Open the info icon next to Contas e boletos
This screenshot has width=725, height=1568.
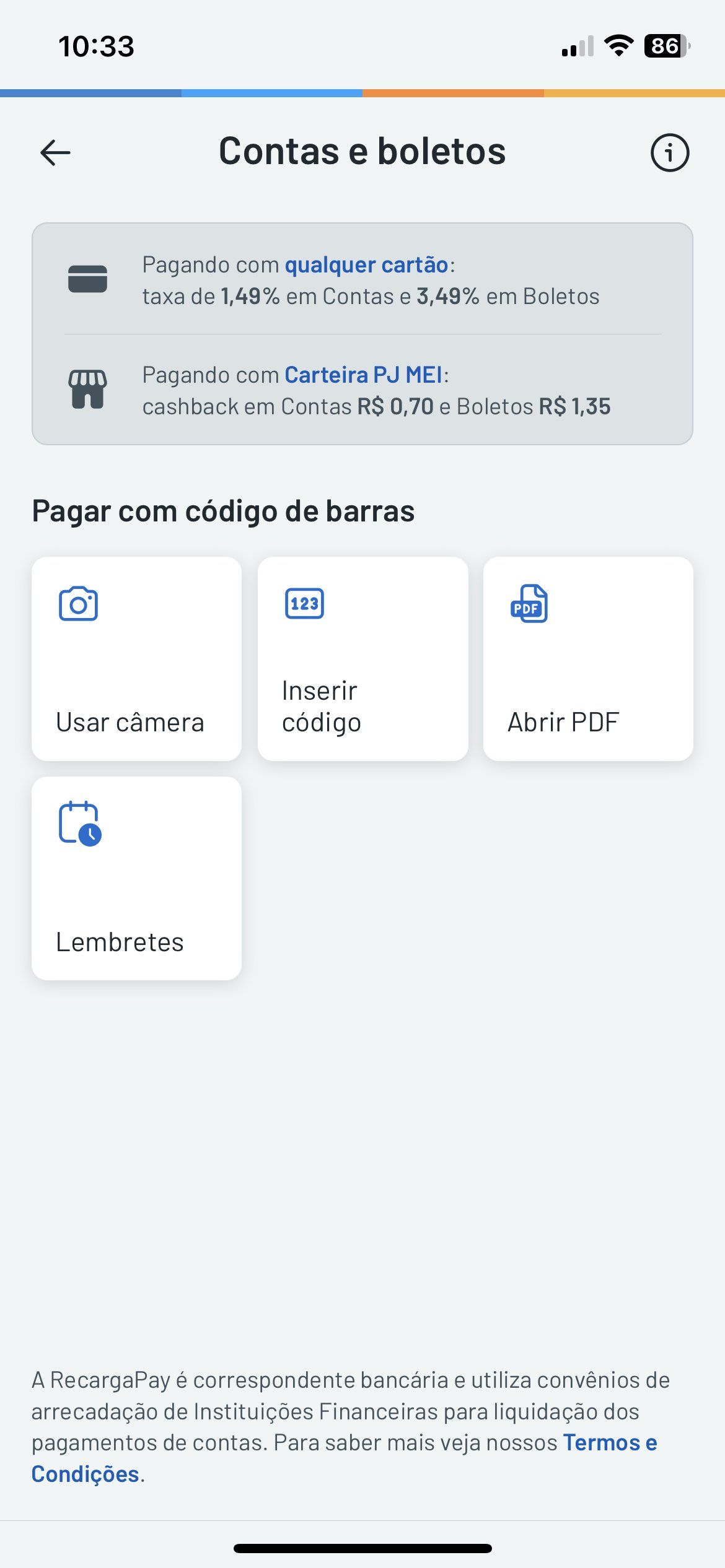pos(669,152)
